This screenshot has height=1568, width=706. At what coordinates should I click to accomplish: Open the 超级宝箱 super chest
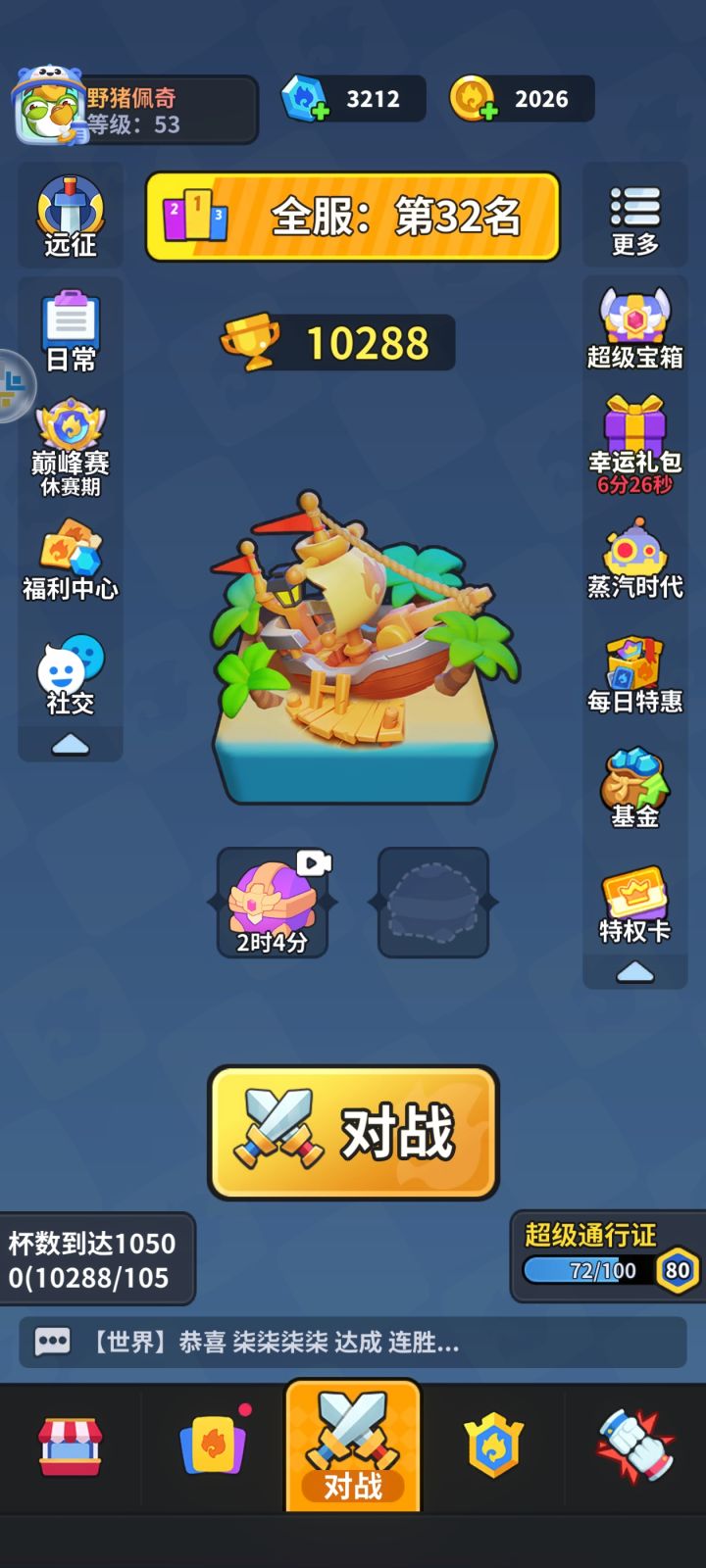(x=634, y=323)
